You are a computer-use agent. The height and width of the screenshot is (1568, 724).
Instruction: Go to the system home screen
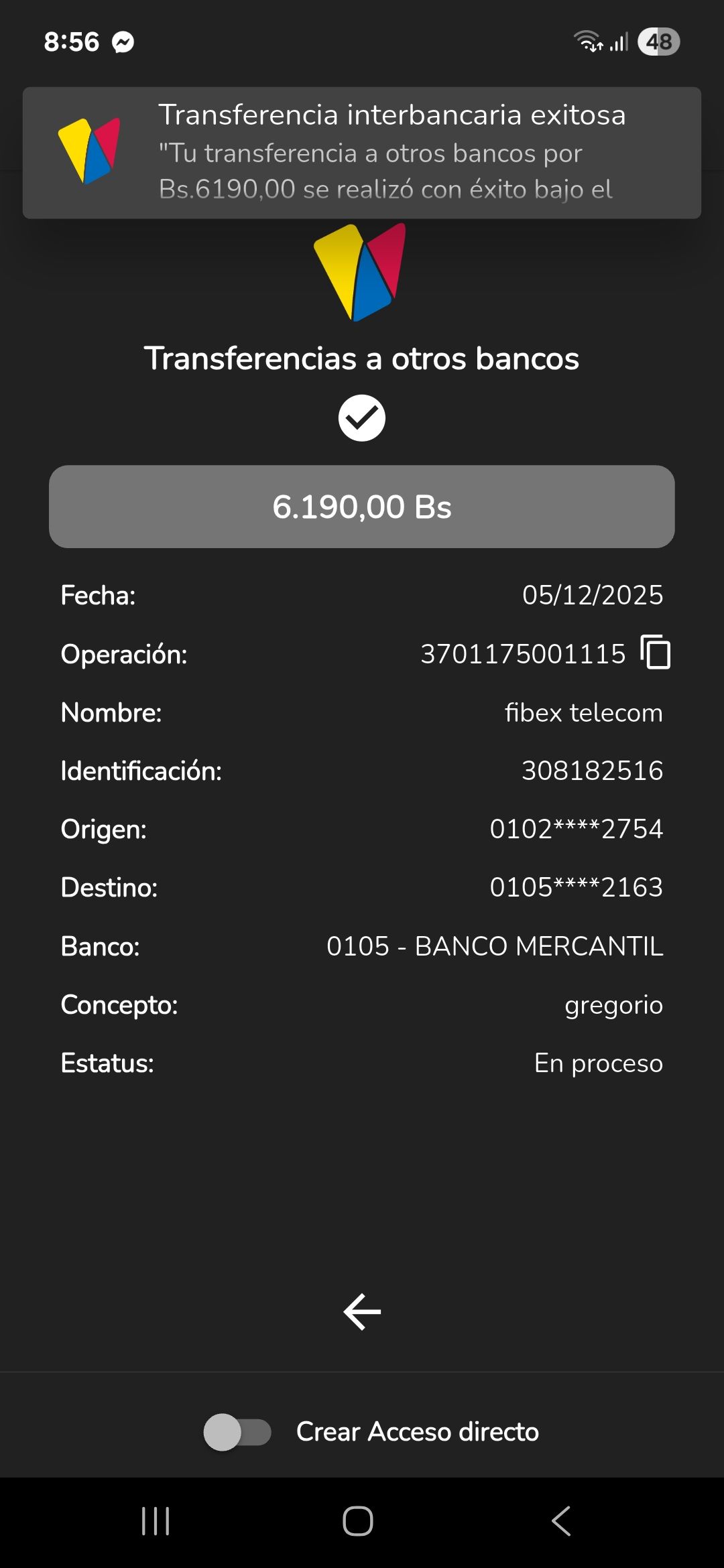pyautogui.click(x=358, y=1521)
